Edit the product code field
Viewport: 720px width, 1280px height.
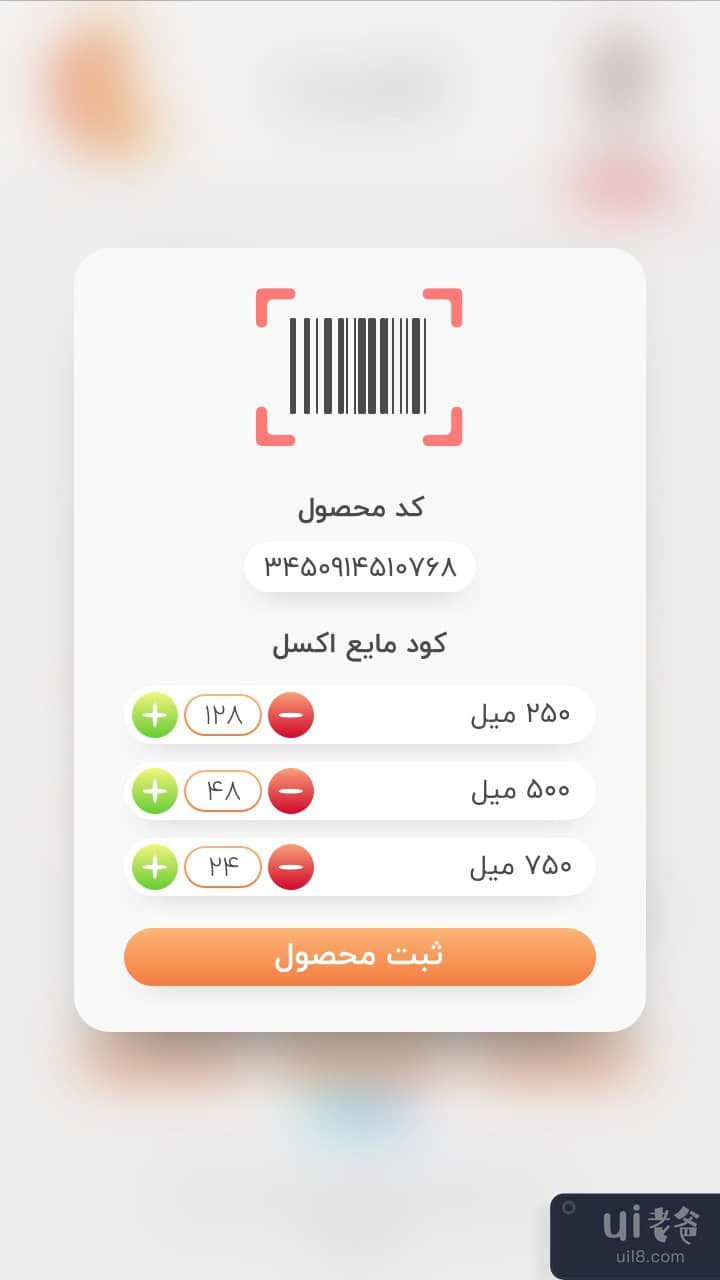click(360, 567)
